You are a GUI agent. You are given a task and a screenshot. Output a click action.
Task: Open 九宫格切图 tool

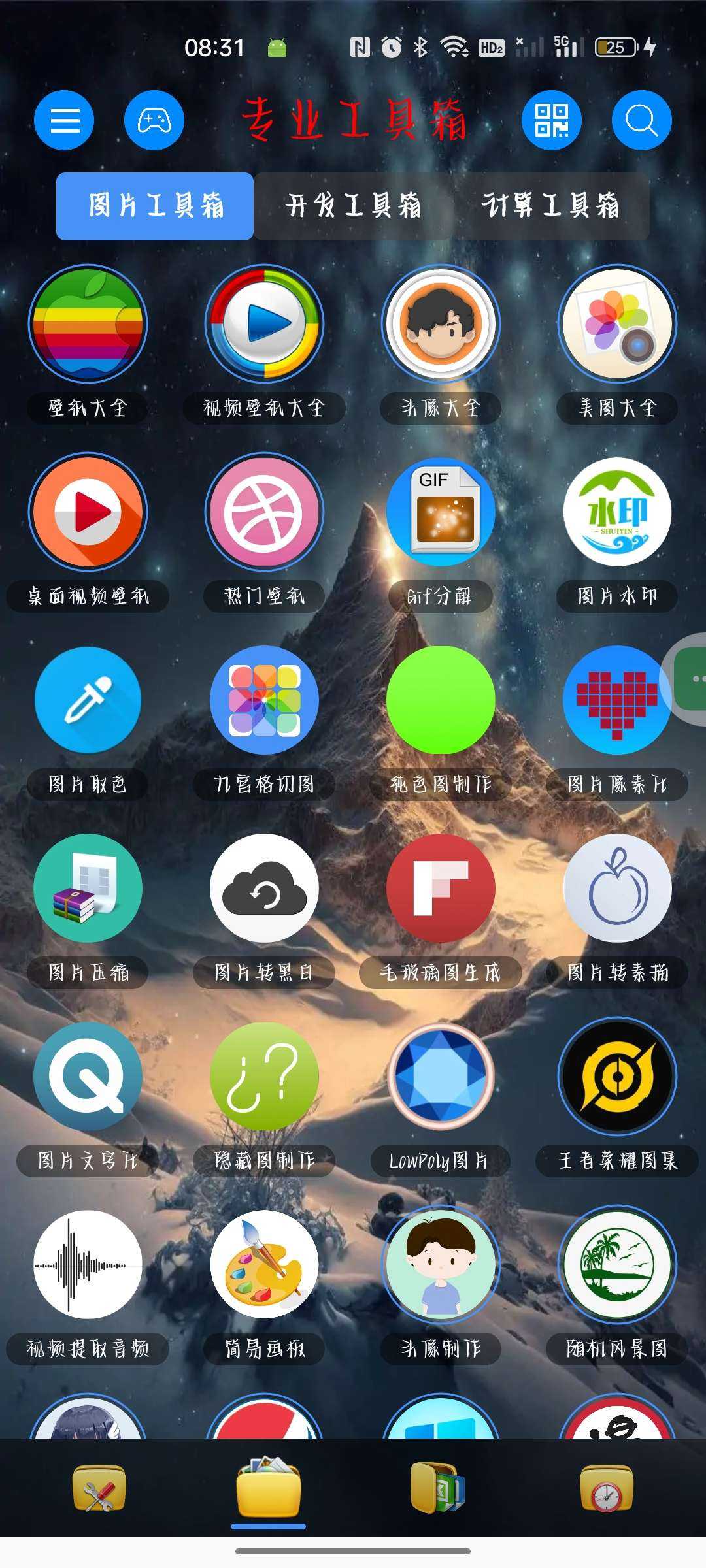pos(264,700)
